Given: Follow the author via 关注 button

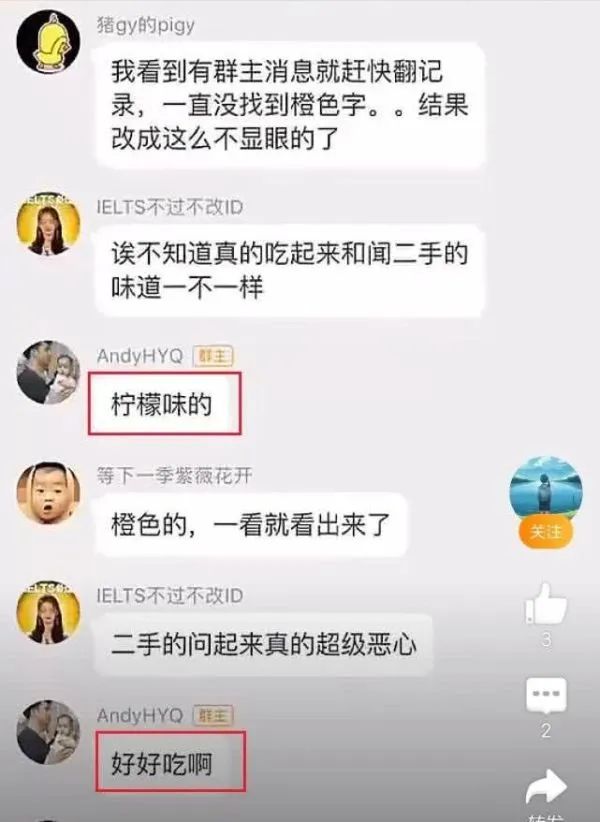Looking at the screenshot, I should (545, 532).
